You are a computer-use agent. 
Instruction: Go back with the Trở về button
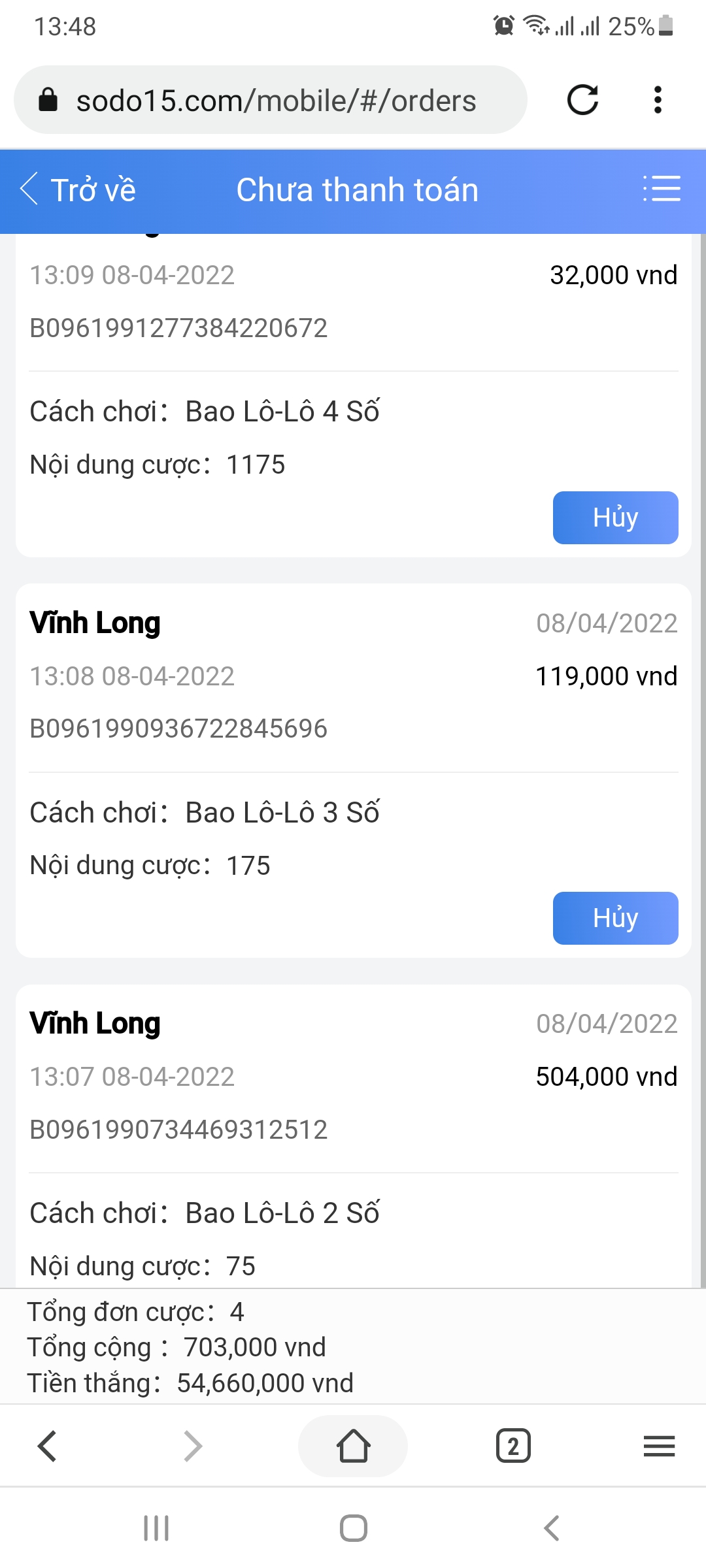pyautogui.click(x=78, y=190)
